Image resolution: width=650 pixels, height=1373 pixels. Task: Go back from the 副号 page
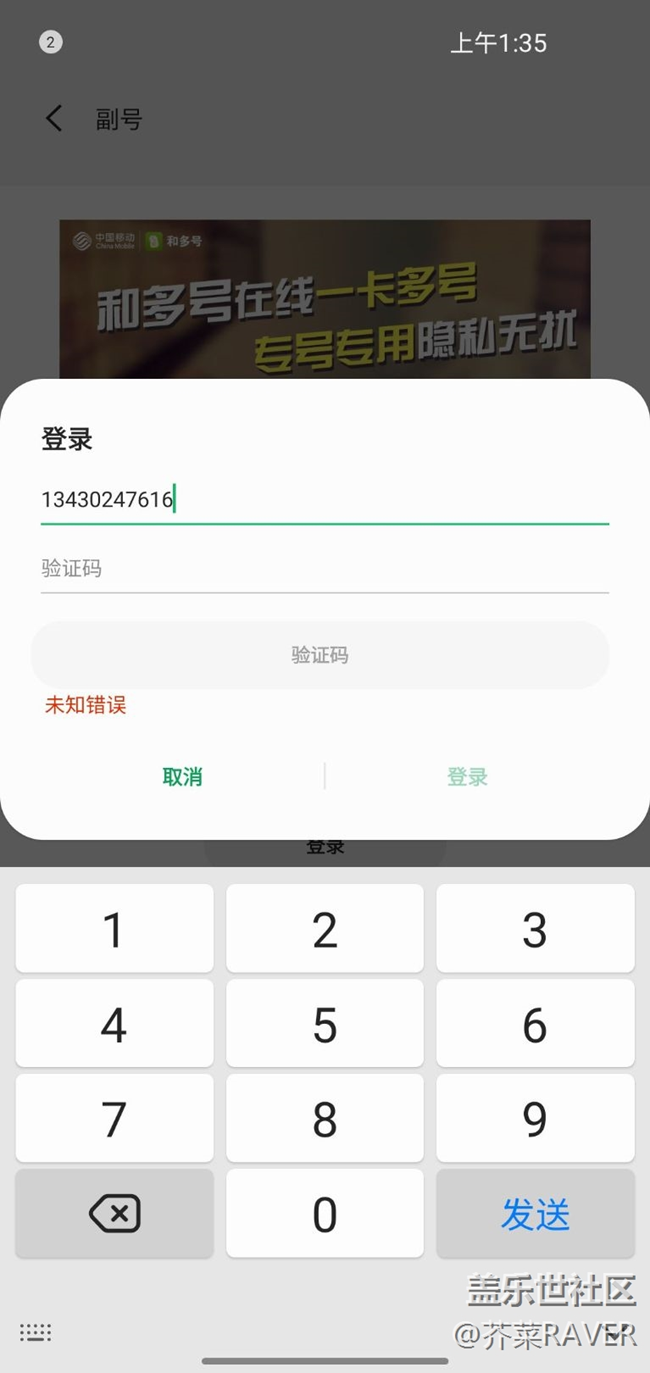coord(54,119)
